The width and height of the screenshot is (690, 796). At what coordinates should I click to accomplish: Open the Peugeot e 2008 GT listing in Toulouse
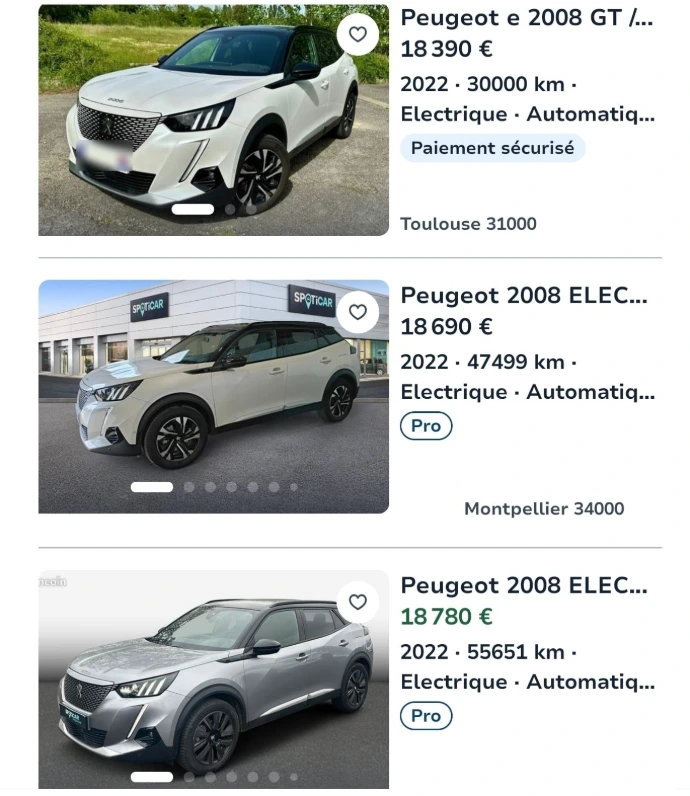click(x=527, y=18)
